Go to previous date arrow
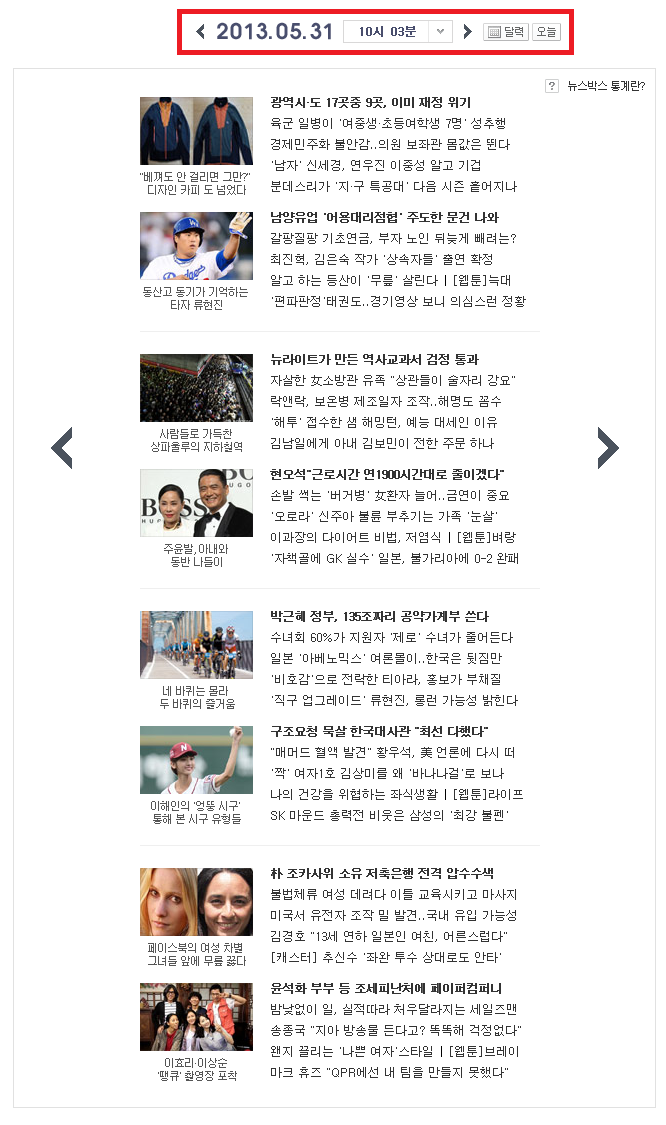This screenshot has height=1125, width=666. [201, 32]
